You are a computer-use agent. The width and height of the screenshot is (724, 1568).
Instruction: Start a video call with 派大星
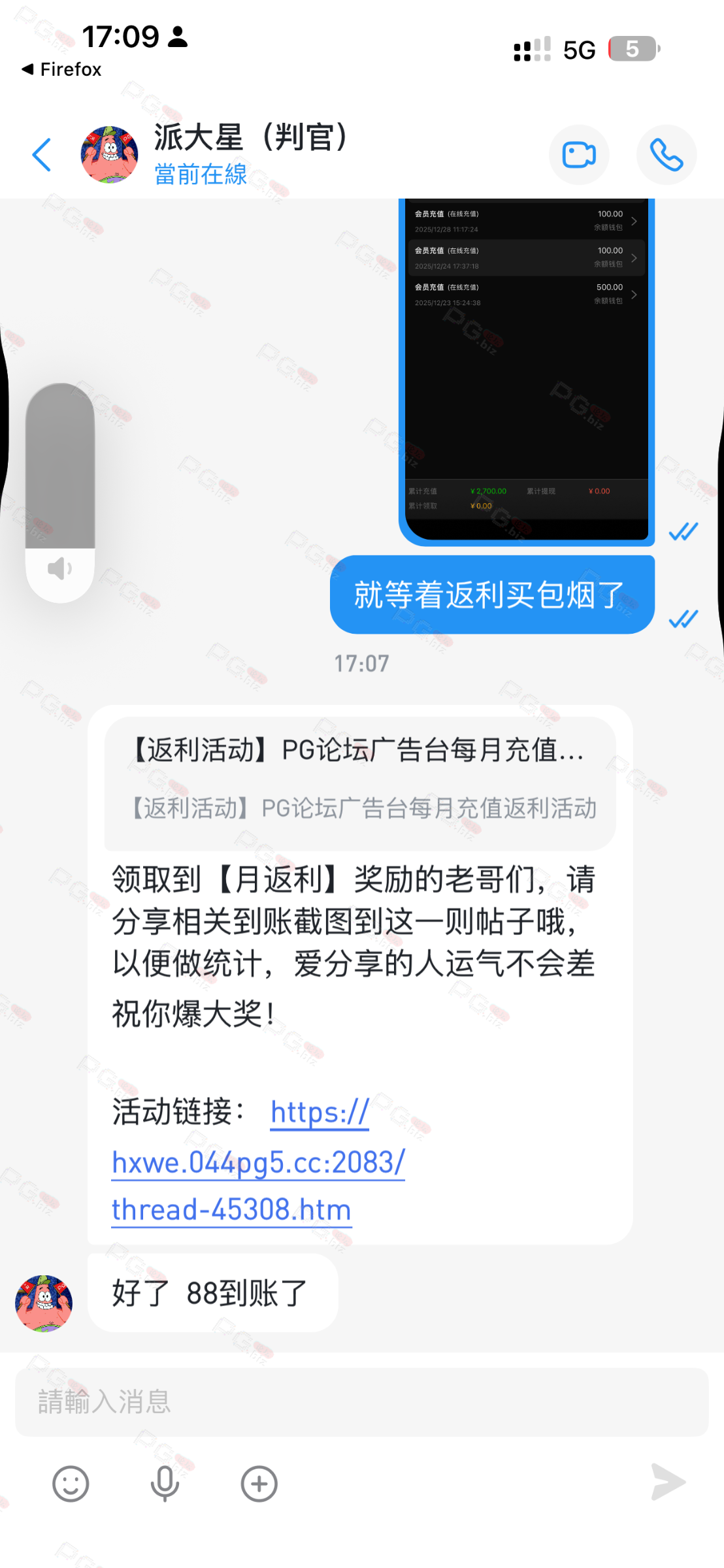[x=579, y=155]
